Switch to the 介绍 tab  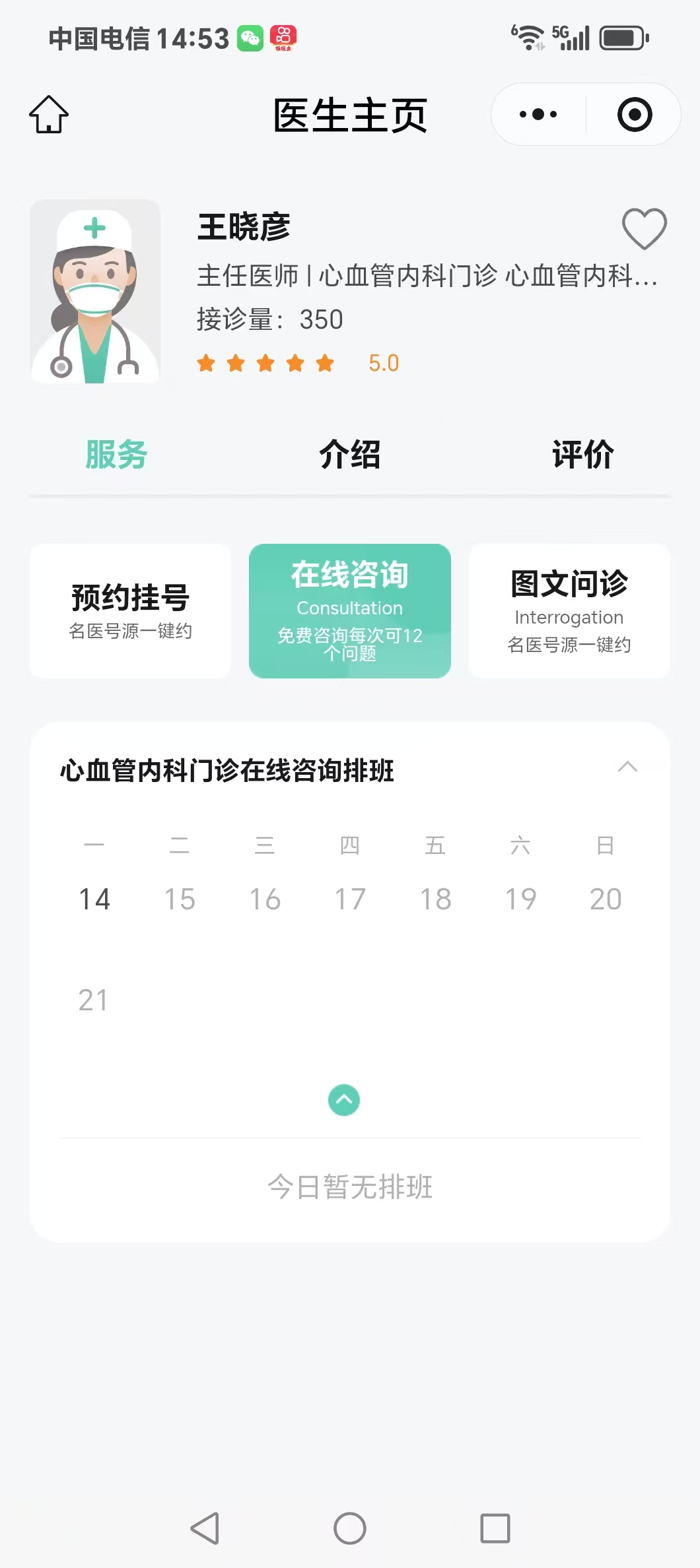point(349,455)
